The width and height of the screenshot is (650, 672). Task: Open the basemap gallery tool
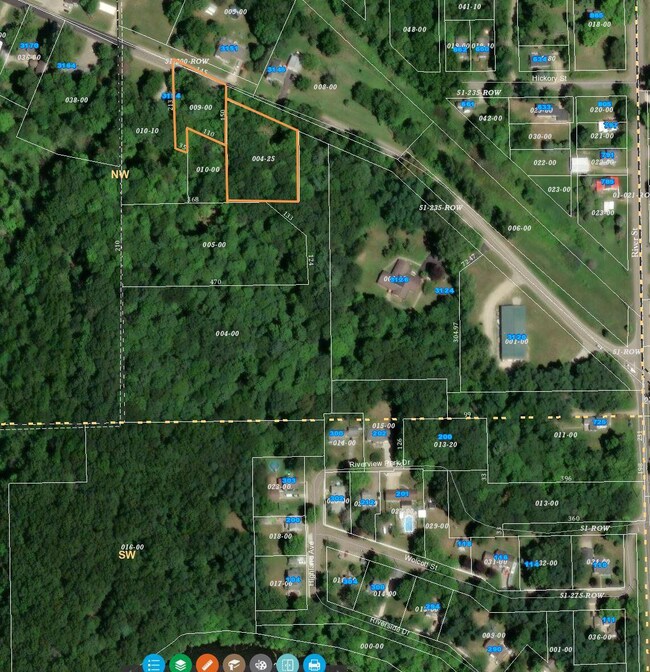click(x=260, y=664)
